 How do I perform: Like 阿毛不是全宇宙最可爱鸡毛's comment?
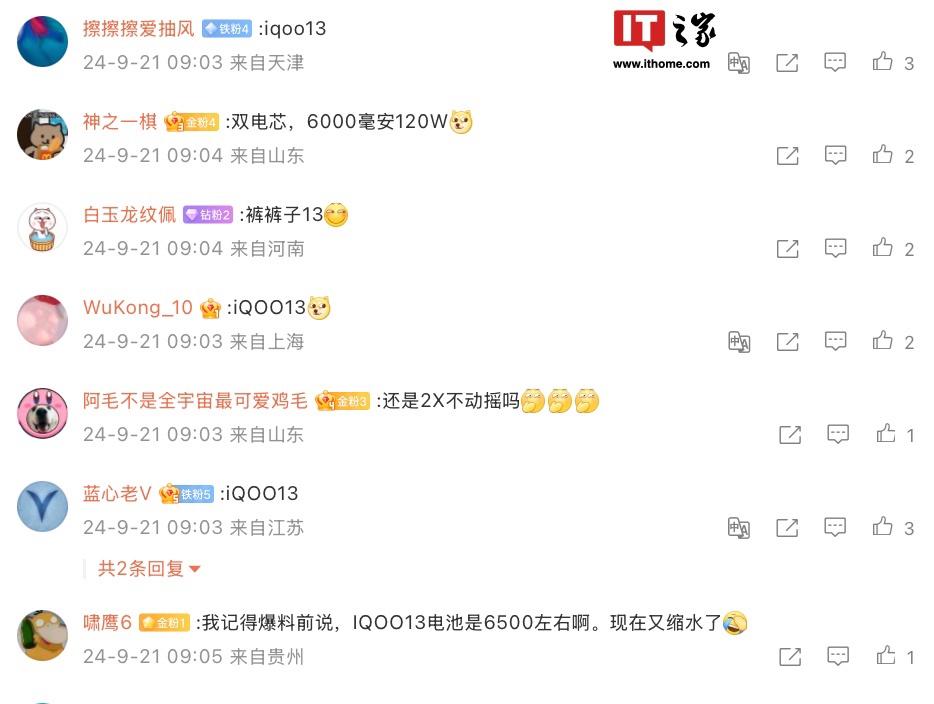[886, 434]
